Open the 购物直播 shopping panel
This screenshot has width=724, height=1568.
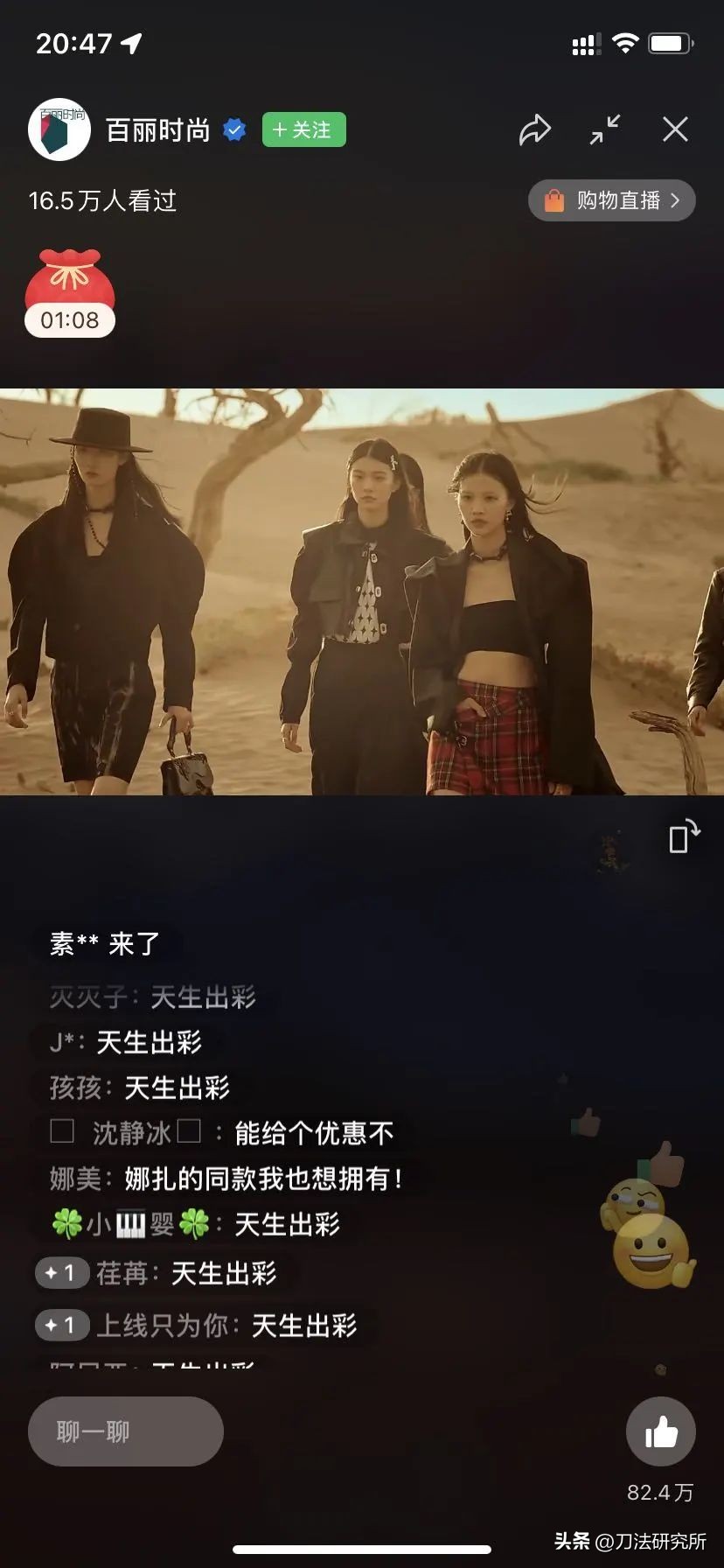coord(612,200)
